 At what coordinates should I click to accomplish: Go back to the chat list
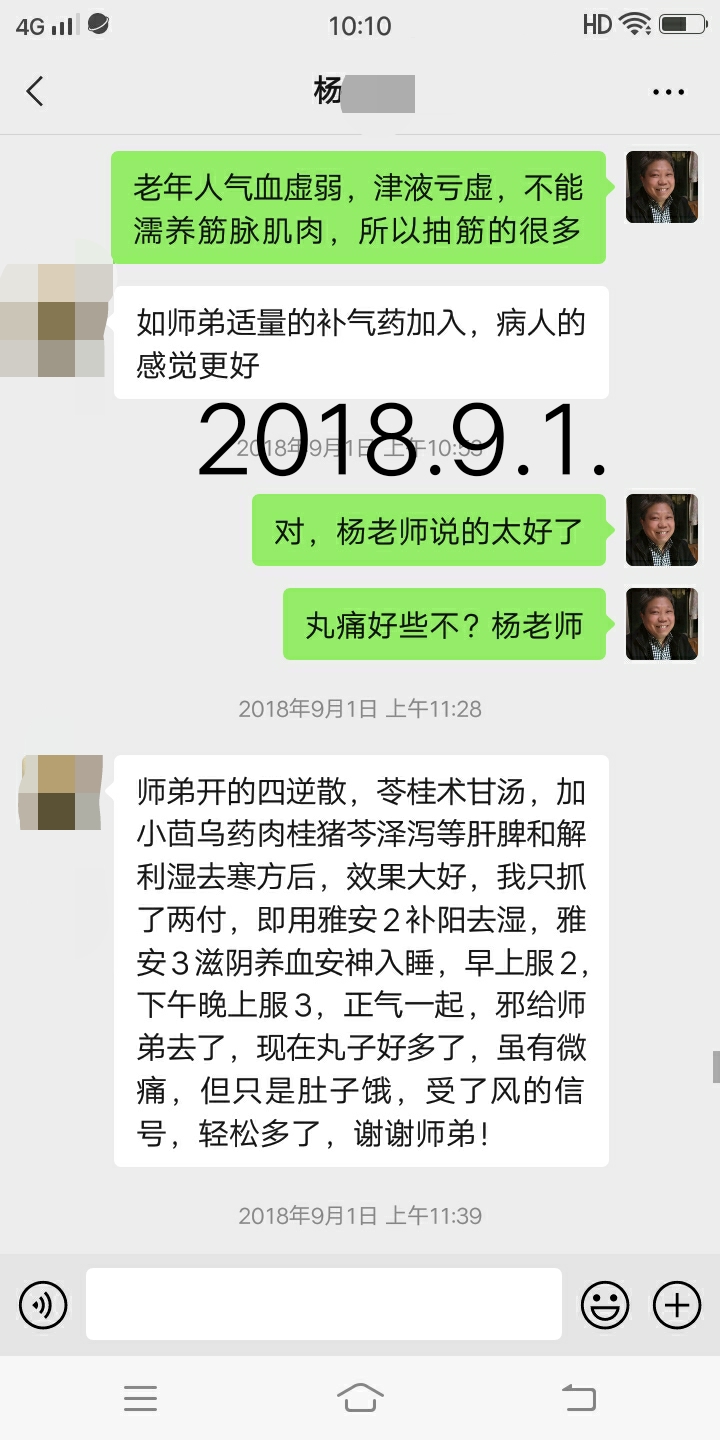[x=35, y=92]
